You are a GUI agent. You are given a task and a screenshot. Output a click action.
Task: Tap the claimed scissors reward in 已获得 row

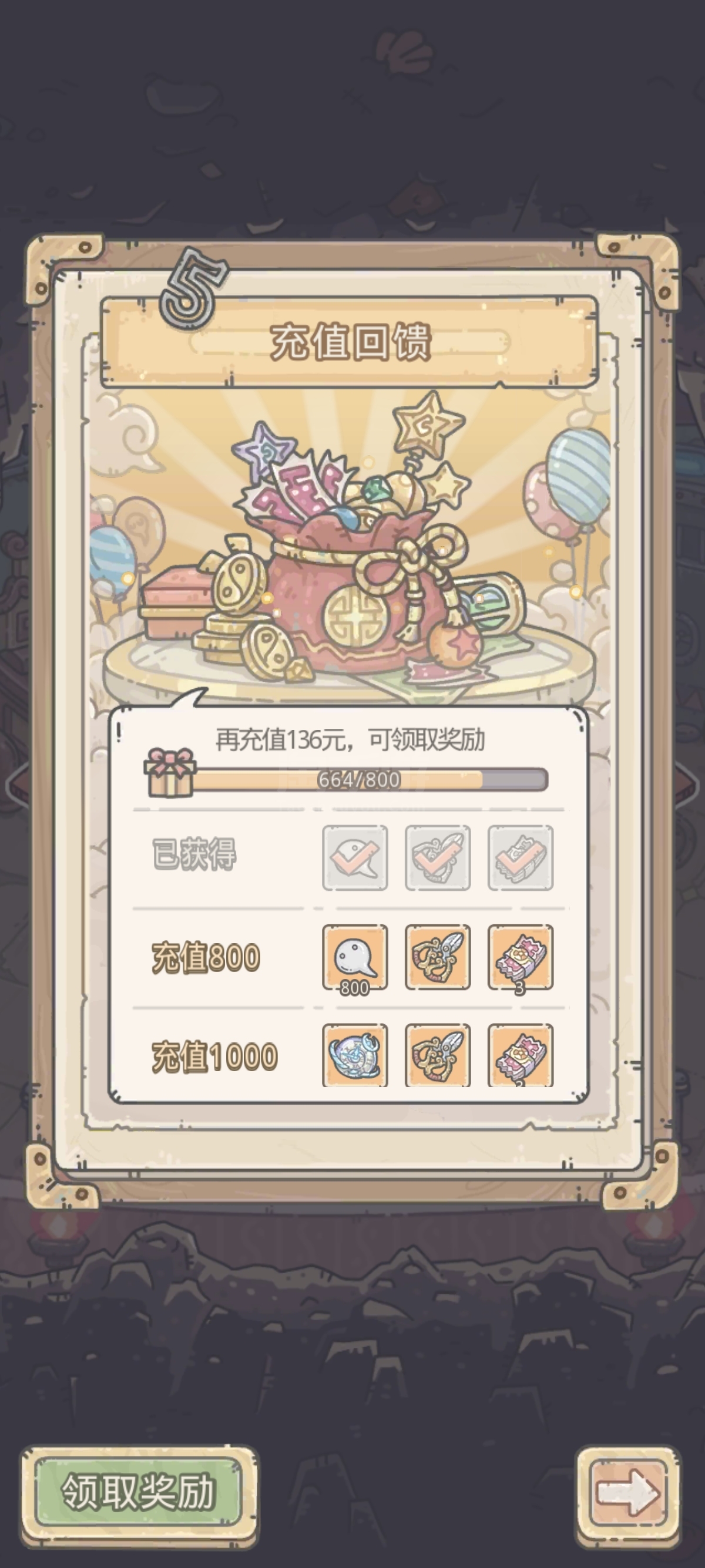(438, 857)
